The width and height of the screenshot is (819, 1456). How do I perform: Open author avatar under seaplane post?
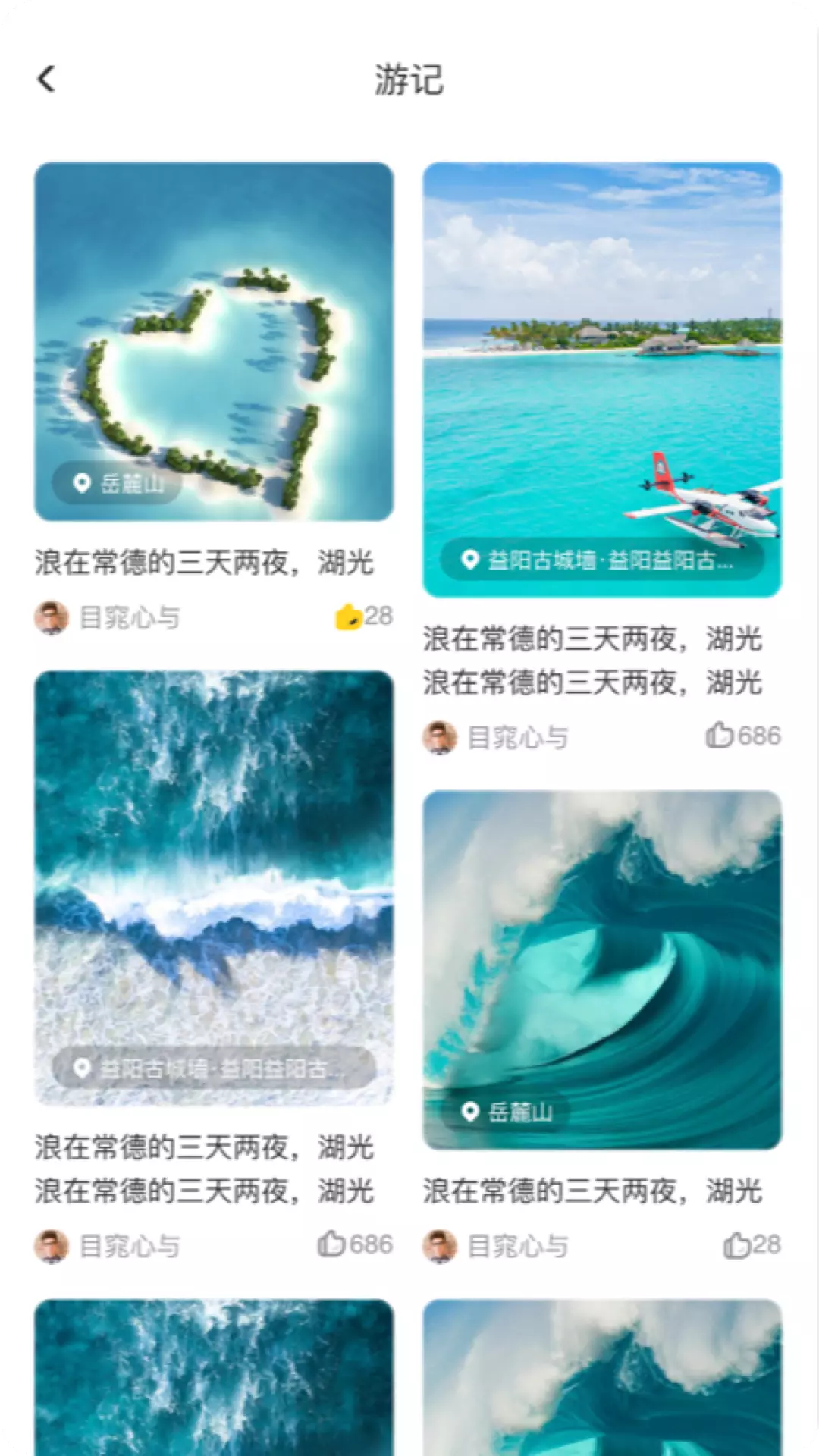pos(440,737)
